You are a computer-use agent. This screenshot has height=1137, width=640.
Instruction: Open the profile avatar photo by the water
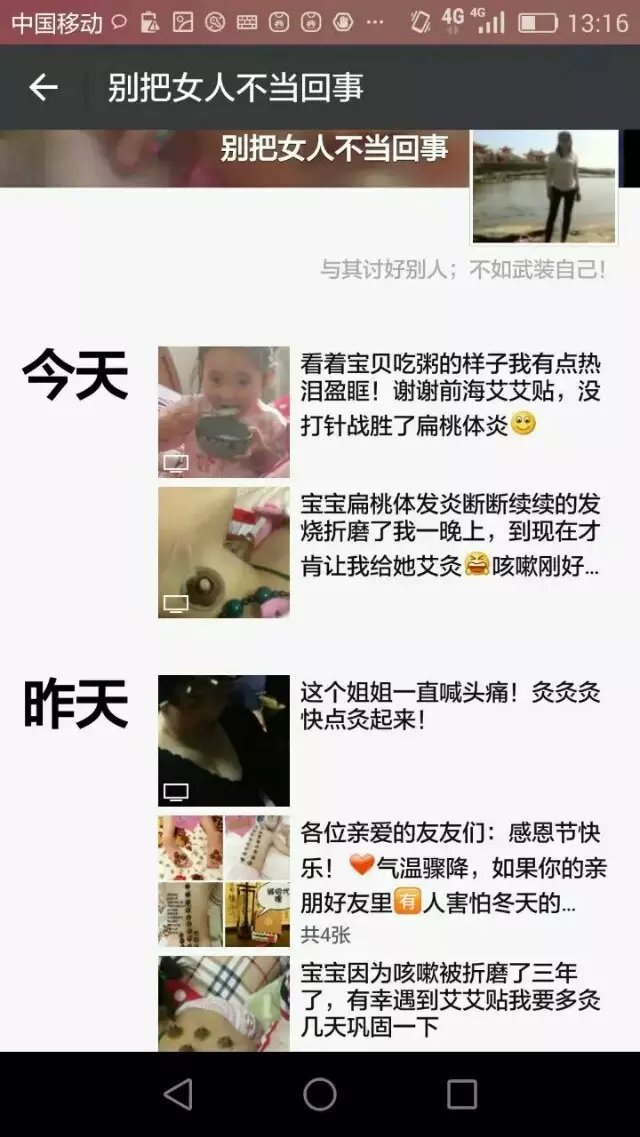[x=544, y=187]
